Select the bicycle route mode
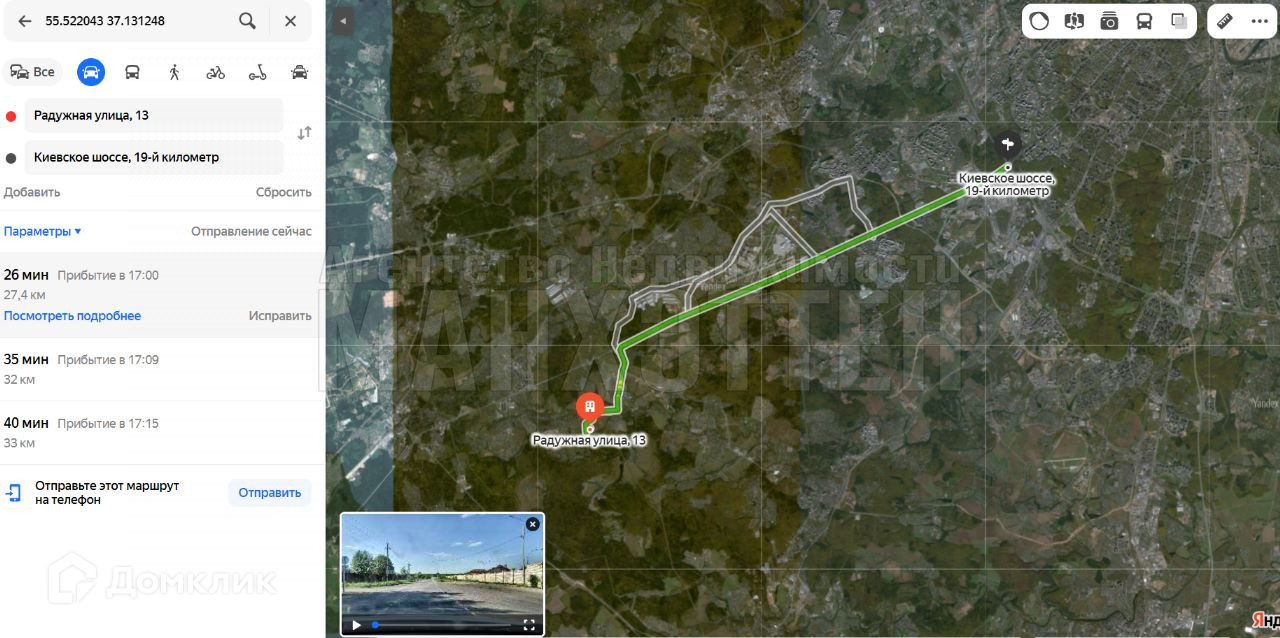This screenshot has width=1280, height=638. tap(216, 72)
